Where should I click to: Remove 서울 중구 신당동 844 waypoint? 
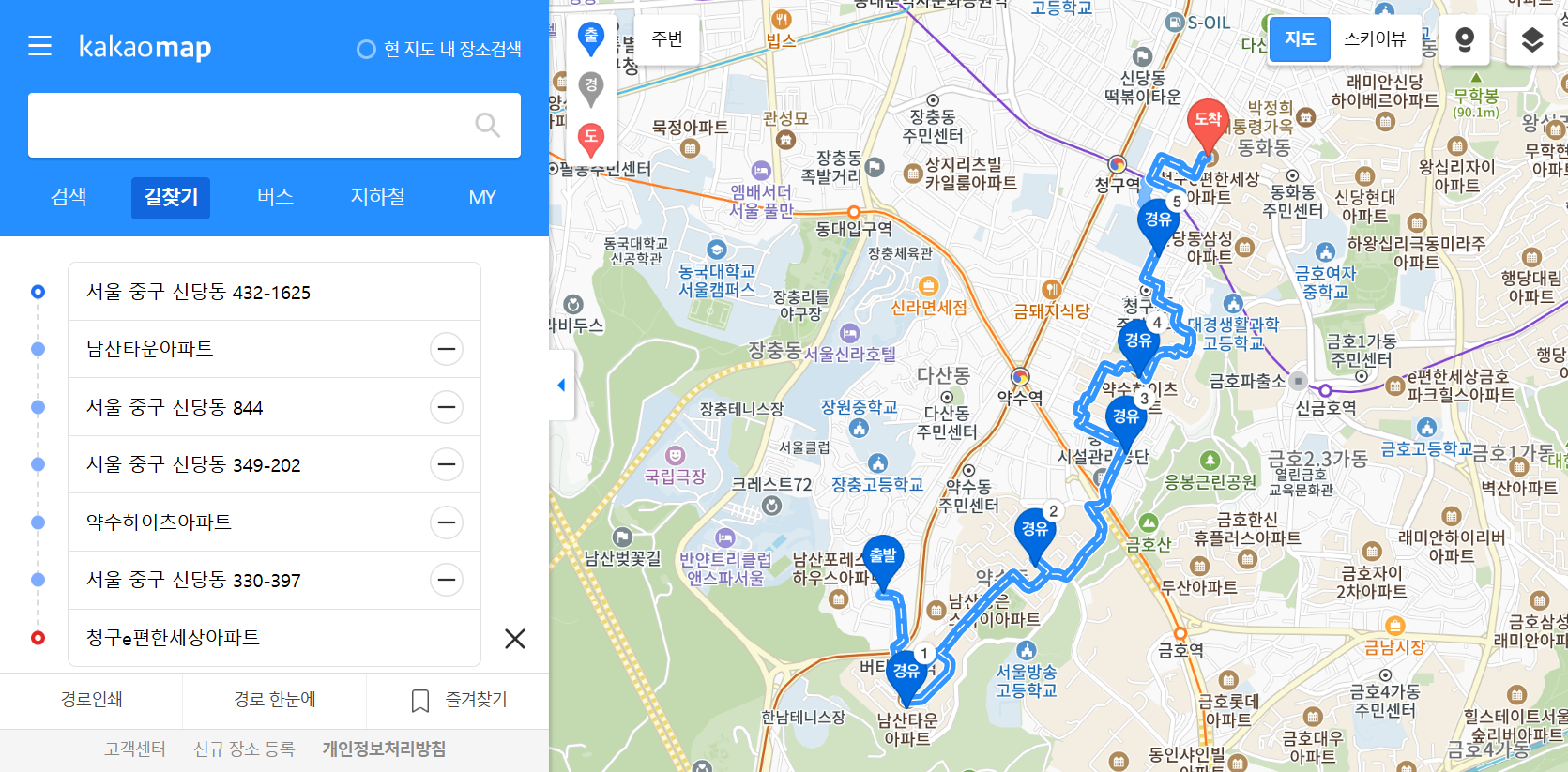(447, 407)
